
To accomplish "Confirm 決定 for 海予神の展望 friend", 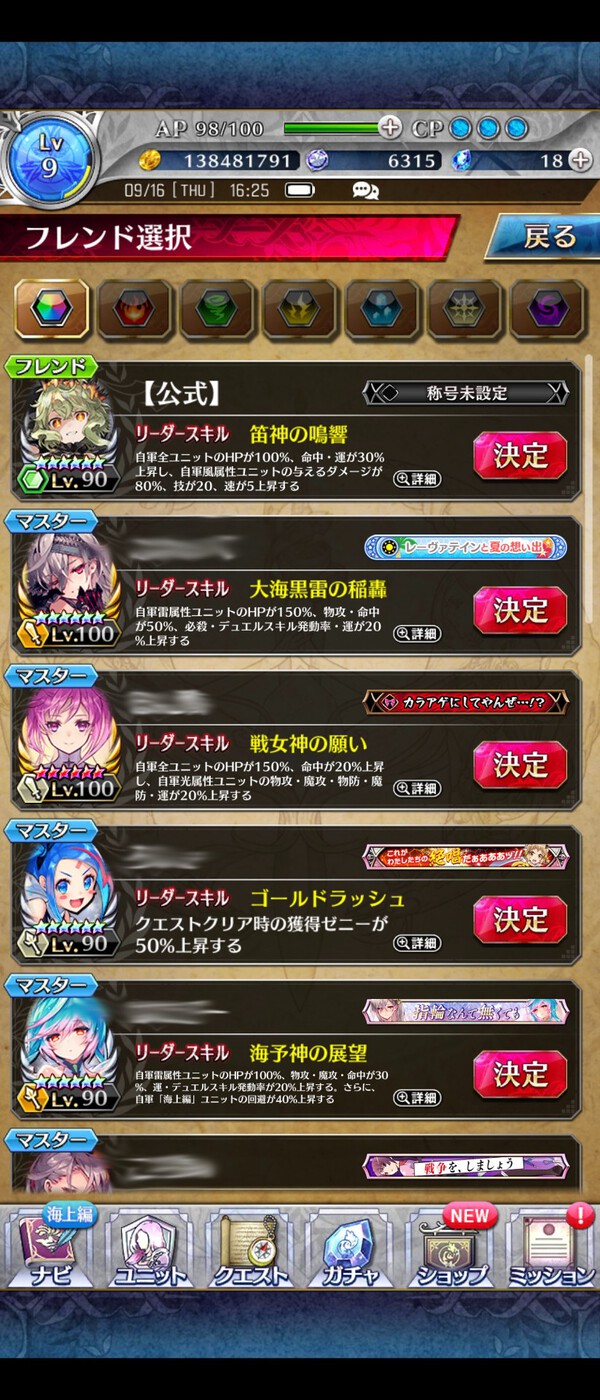I will tap(520, 1074).
